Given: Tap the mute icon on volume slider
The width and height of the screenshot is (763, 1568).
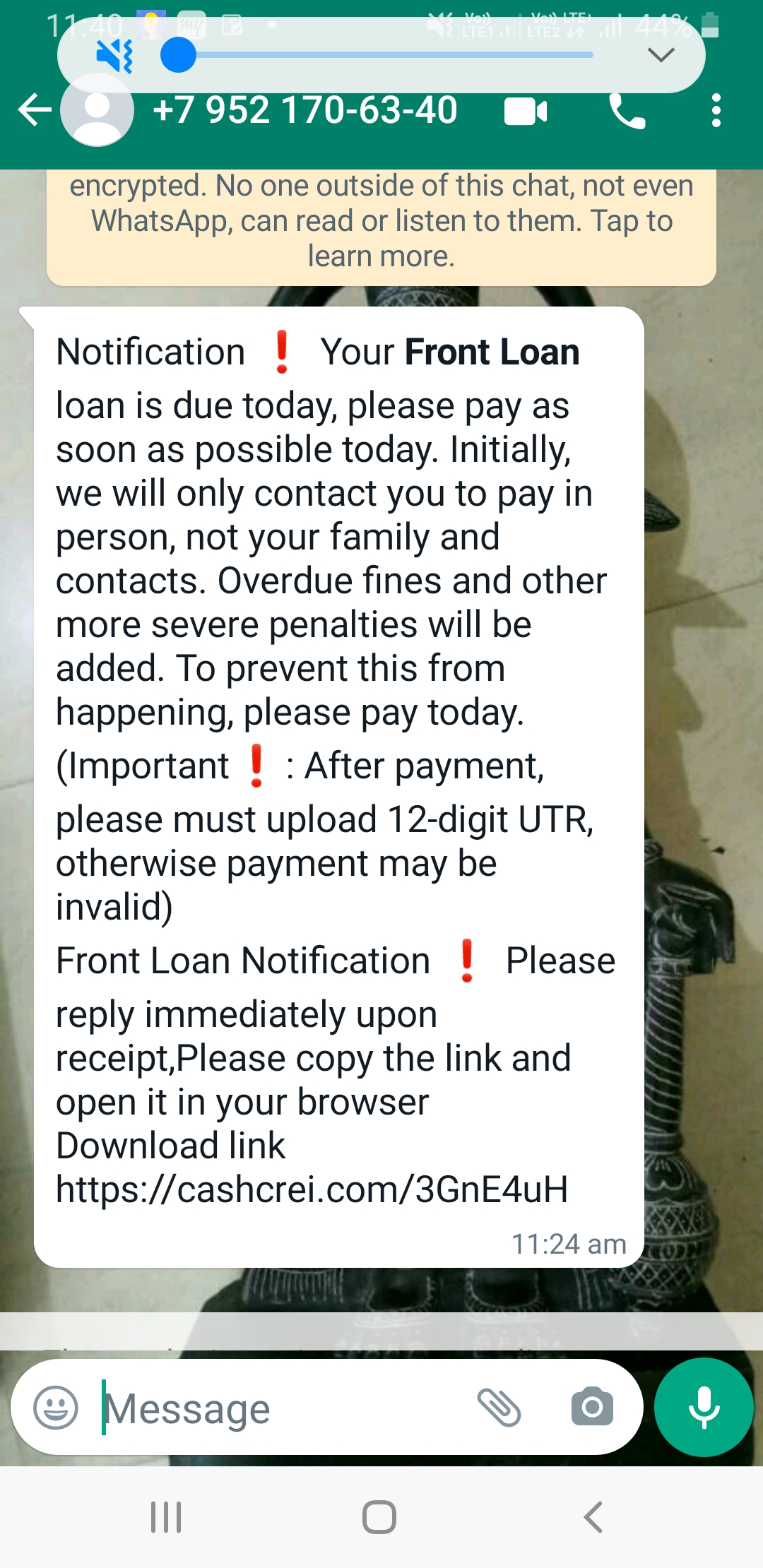Looking at the screenshot, I should (x=115, y=56).
